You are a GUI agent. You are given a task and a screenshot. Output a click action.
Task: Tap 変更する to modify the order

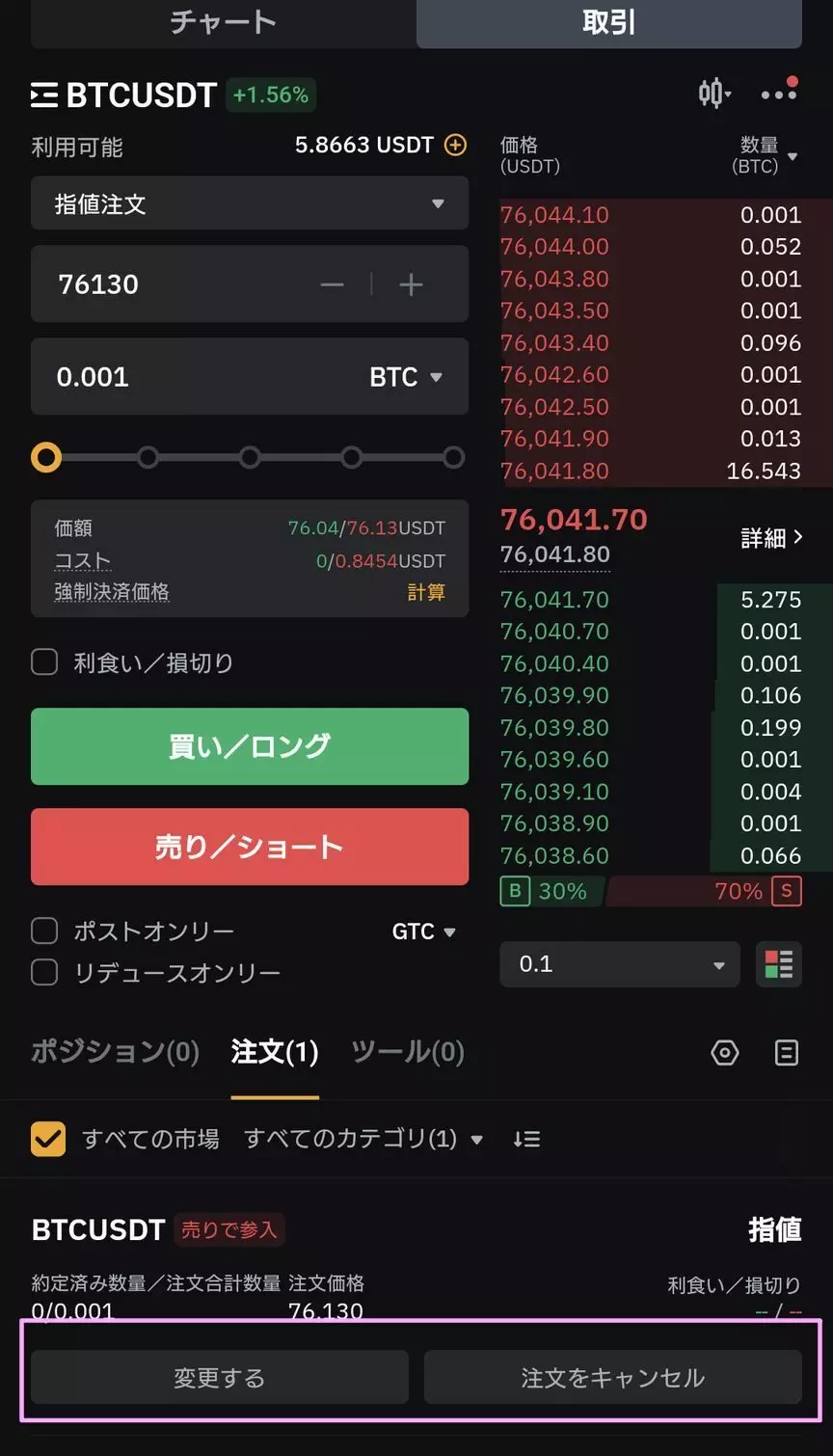coord(220,1377)
